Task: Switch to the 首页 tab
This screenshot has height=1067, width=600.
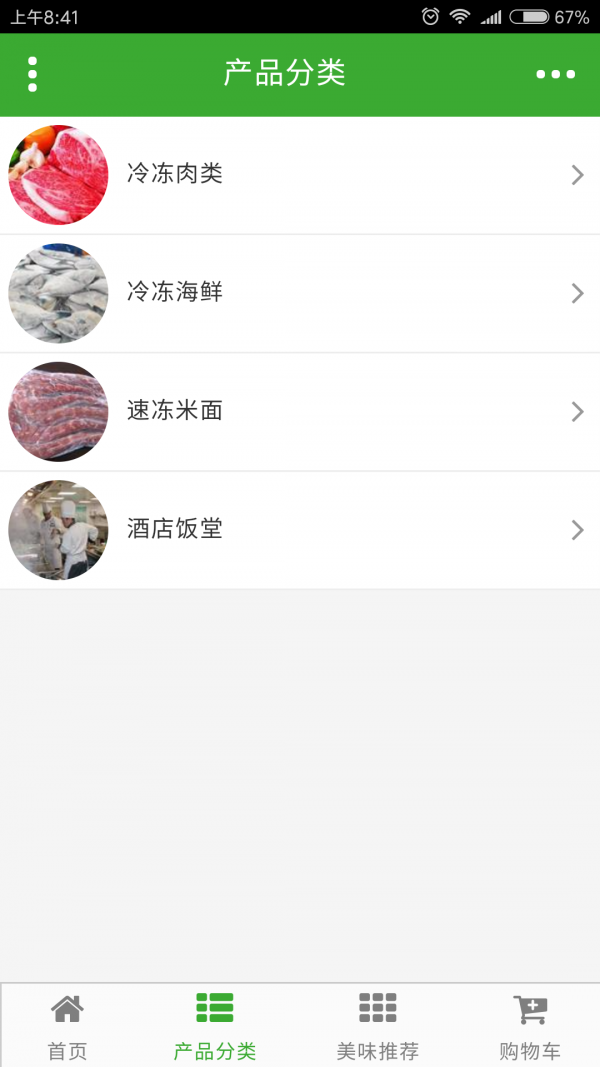Action: pyautogui.click(x=68, y=1025)
